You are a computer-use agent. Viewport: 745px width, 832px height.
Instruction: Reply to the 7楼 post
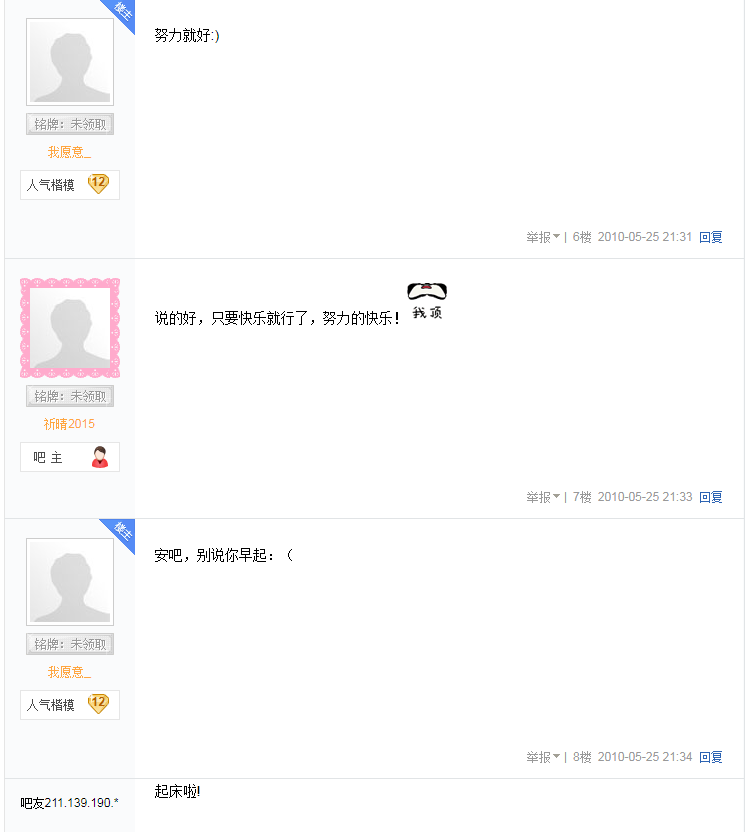tap(710, 497)
